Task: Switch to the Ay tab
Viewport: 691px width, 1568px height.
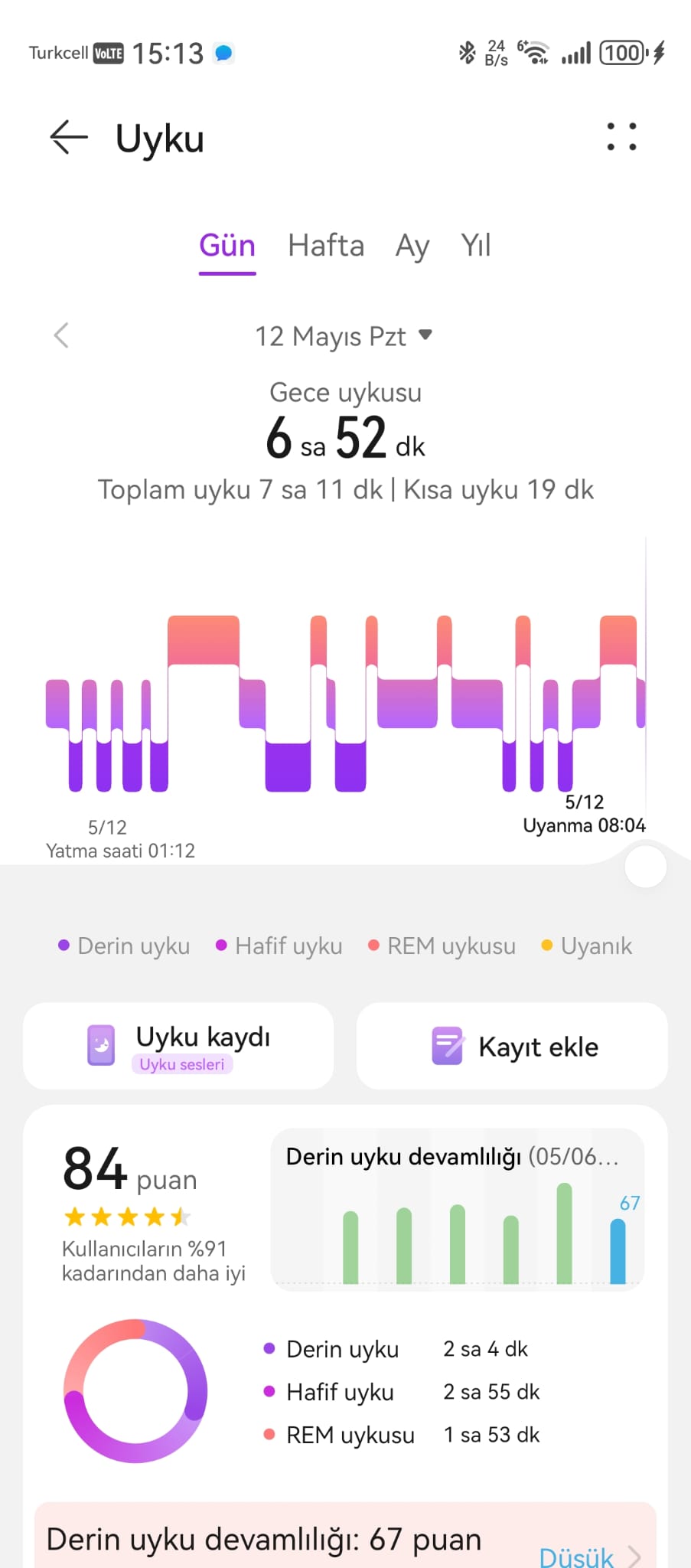Action: tap(412, 247)
